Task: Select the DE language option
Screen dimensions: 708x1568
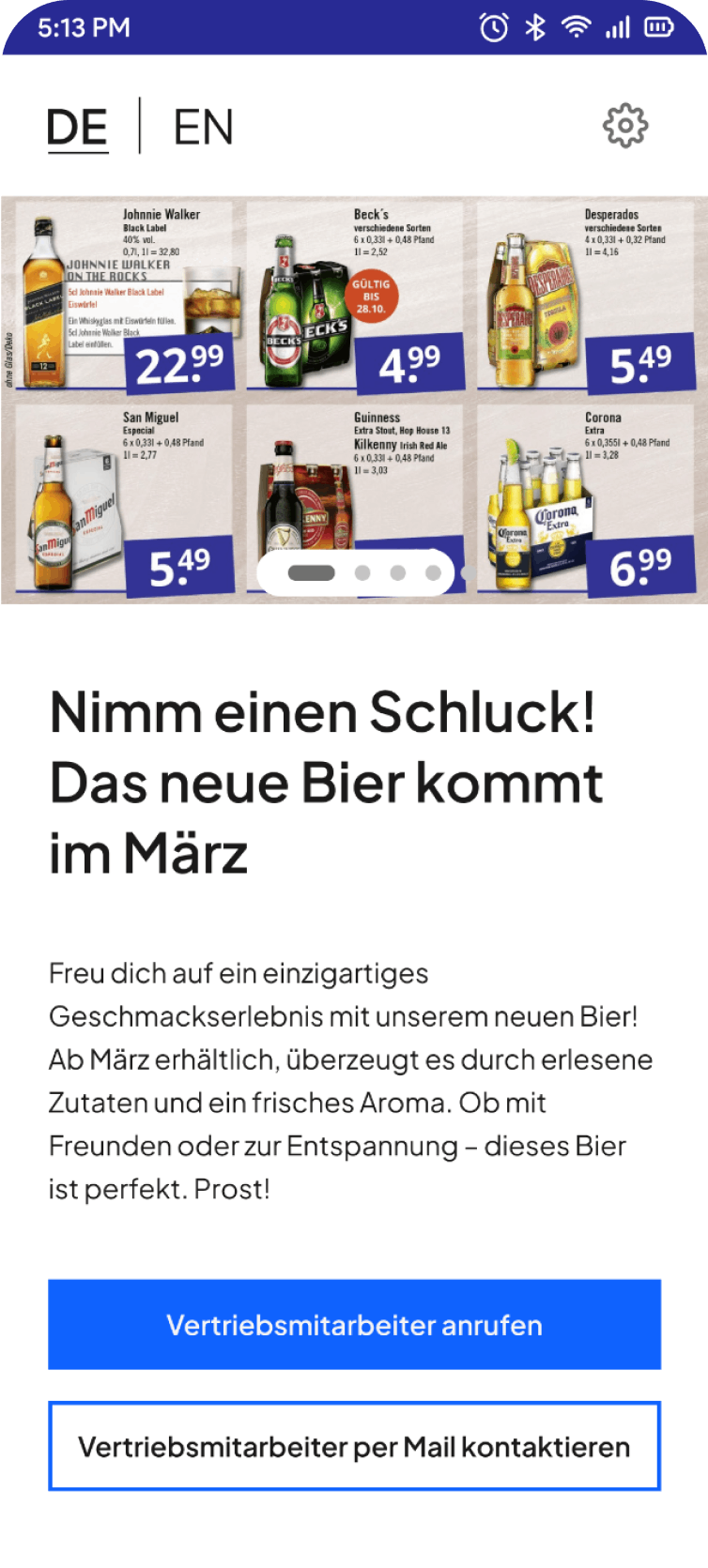Action: (x=77, y=128)
